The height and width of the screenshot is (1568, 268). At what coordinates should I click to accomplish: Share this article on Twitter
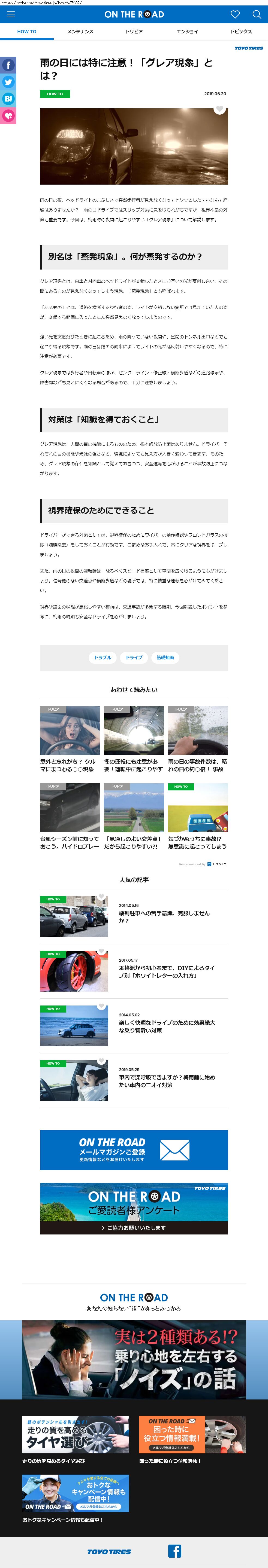[x=8, y=82]
